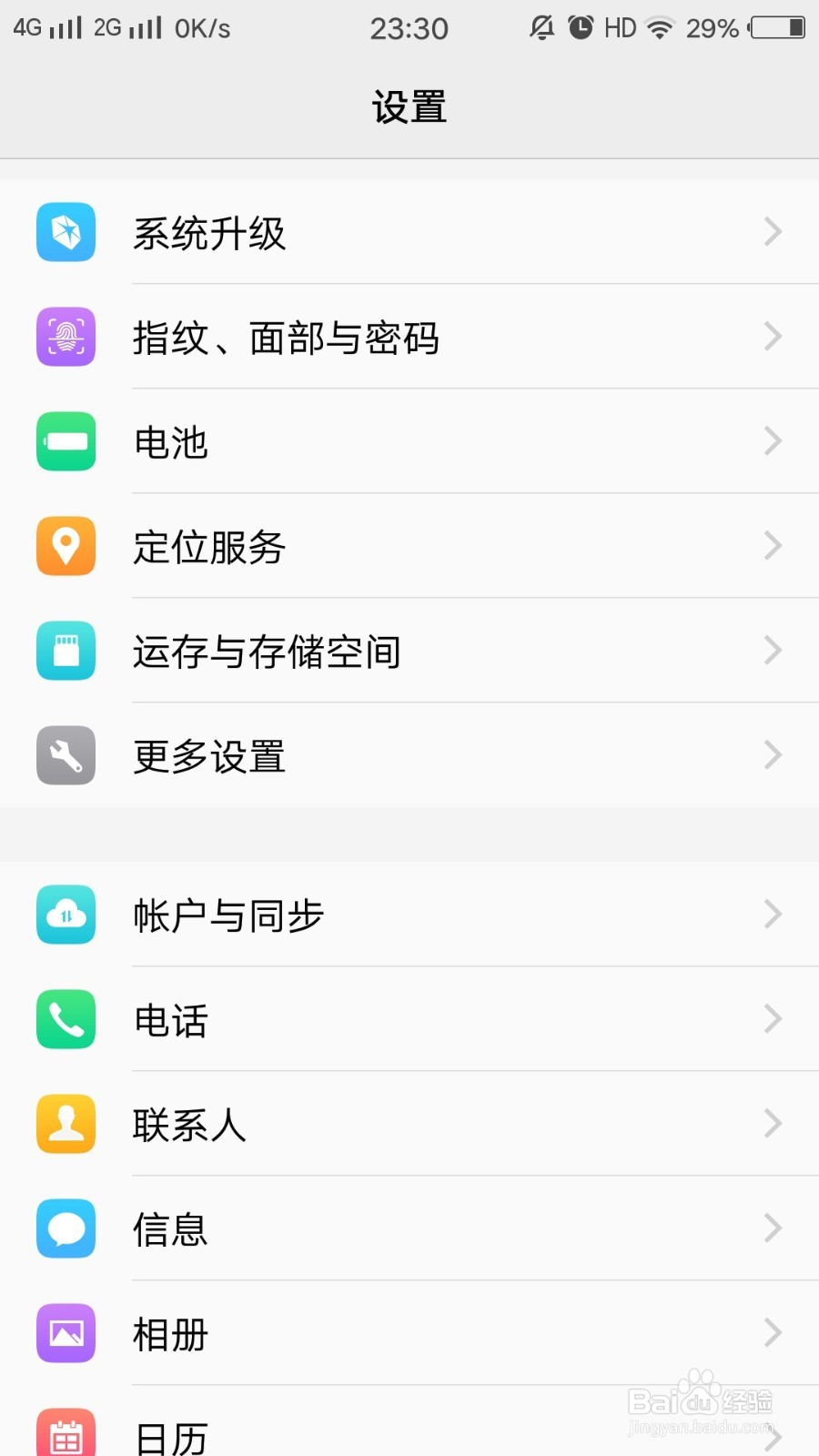Open 系统升级 via its compass icon
This screenshot has height=1456, width=819.
[65, 233]
